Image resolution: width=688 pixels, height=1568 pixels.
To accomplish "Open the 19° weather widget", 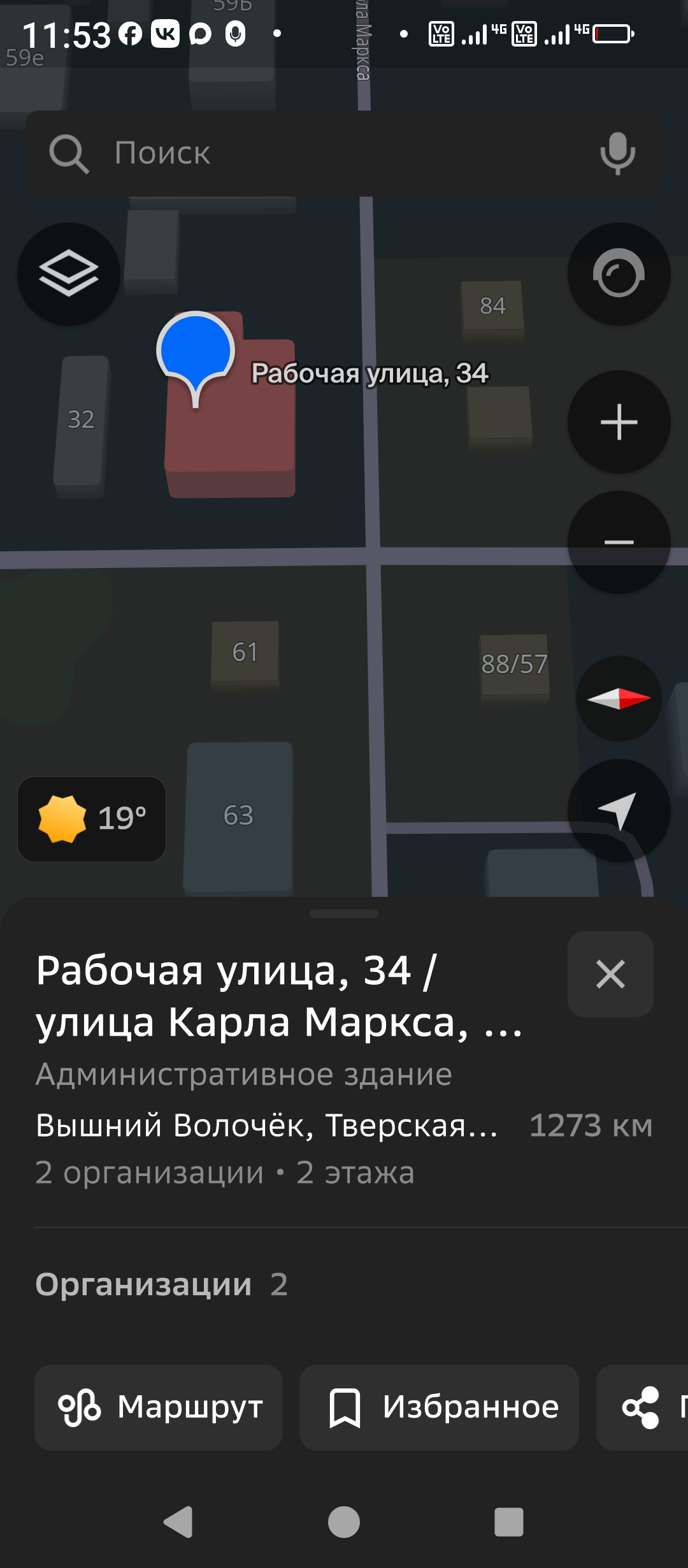I will click(92, 819).
